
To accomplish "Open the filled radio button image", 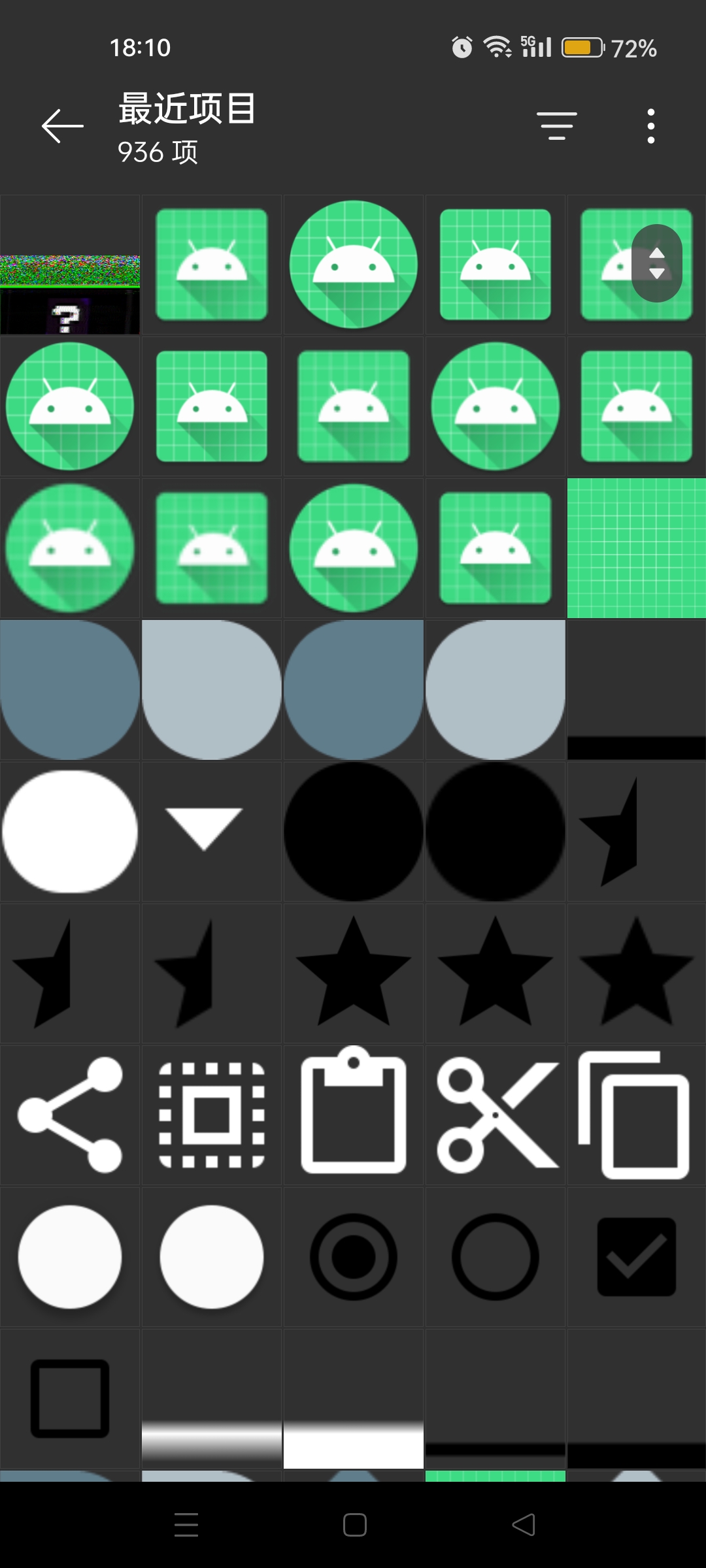I will 353,1256.
